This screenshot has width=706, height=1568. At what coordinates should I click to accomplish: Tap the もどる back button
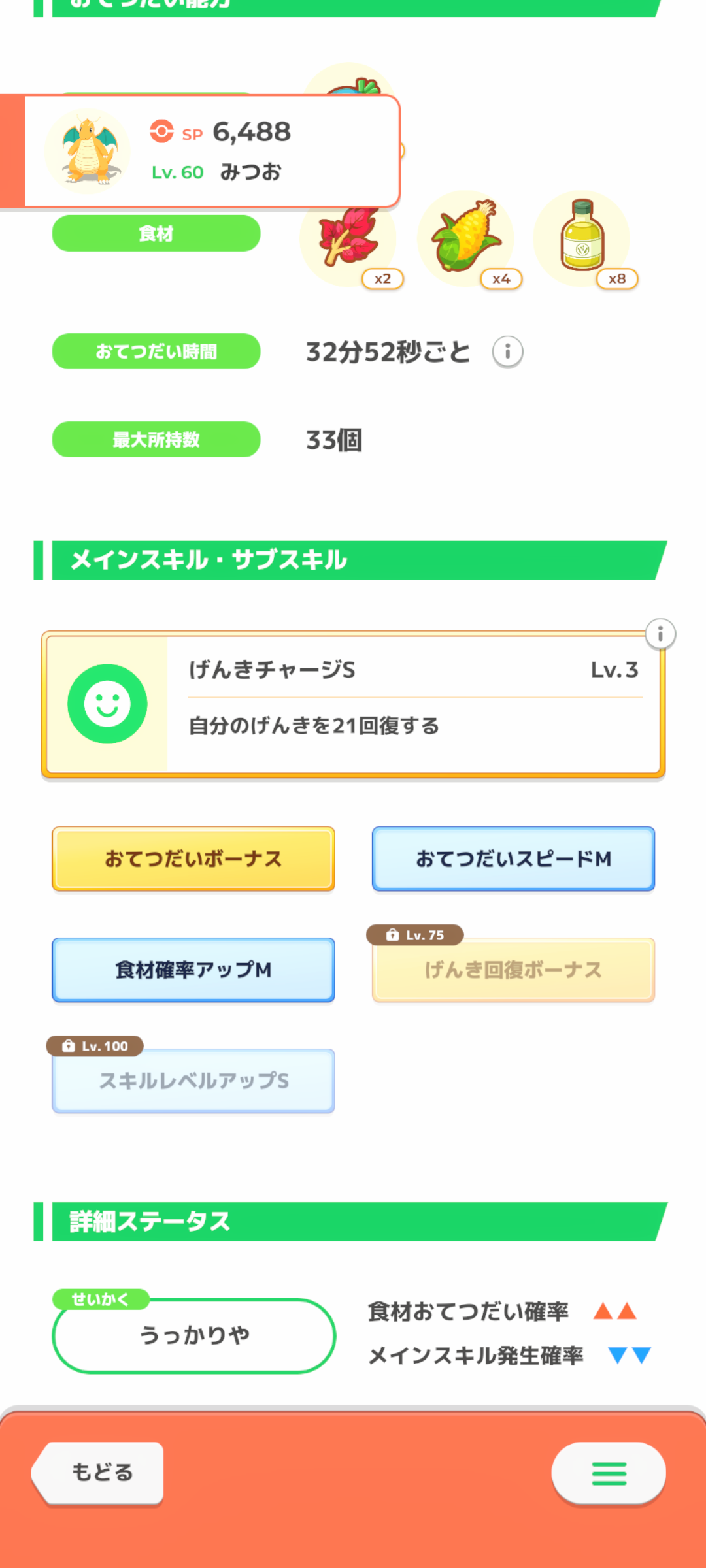(99, 1473)
